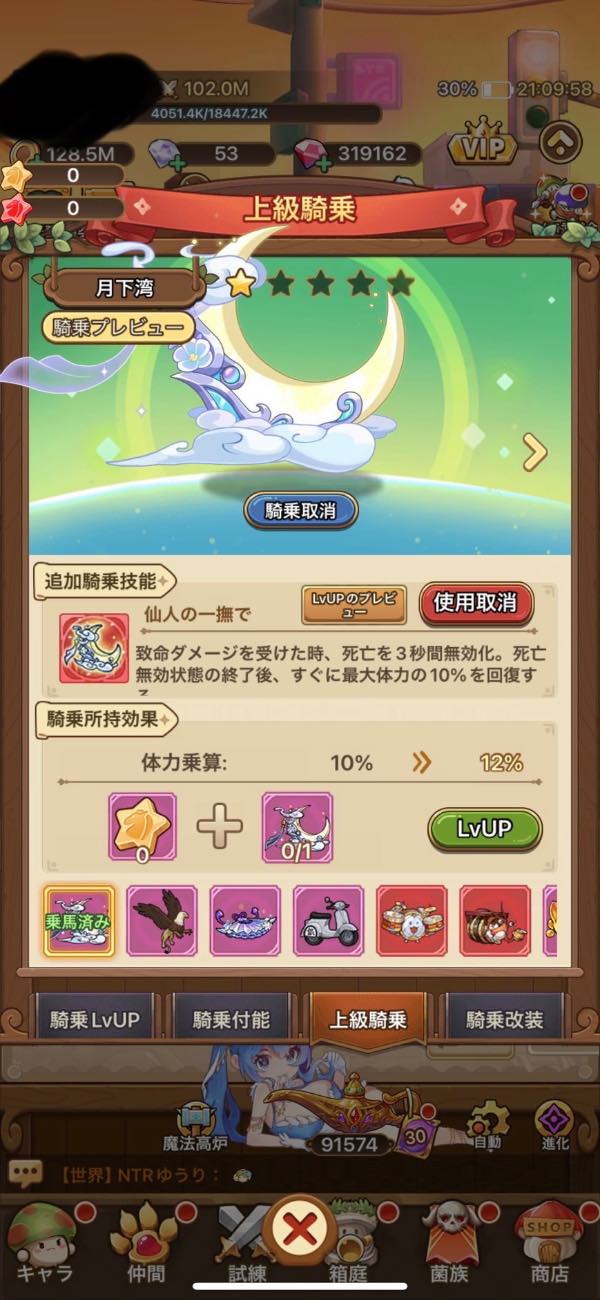
Task: Close the panel with red X button
Action: click(x=299, y=1228)
